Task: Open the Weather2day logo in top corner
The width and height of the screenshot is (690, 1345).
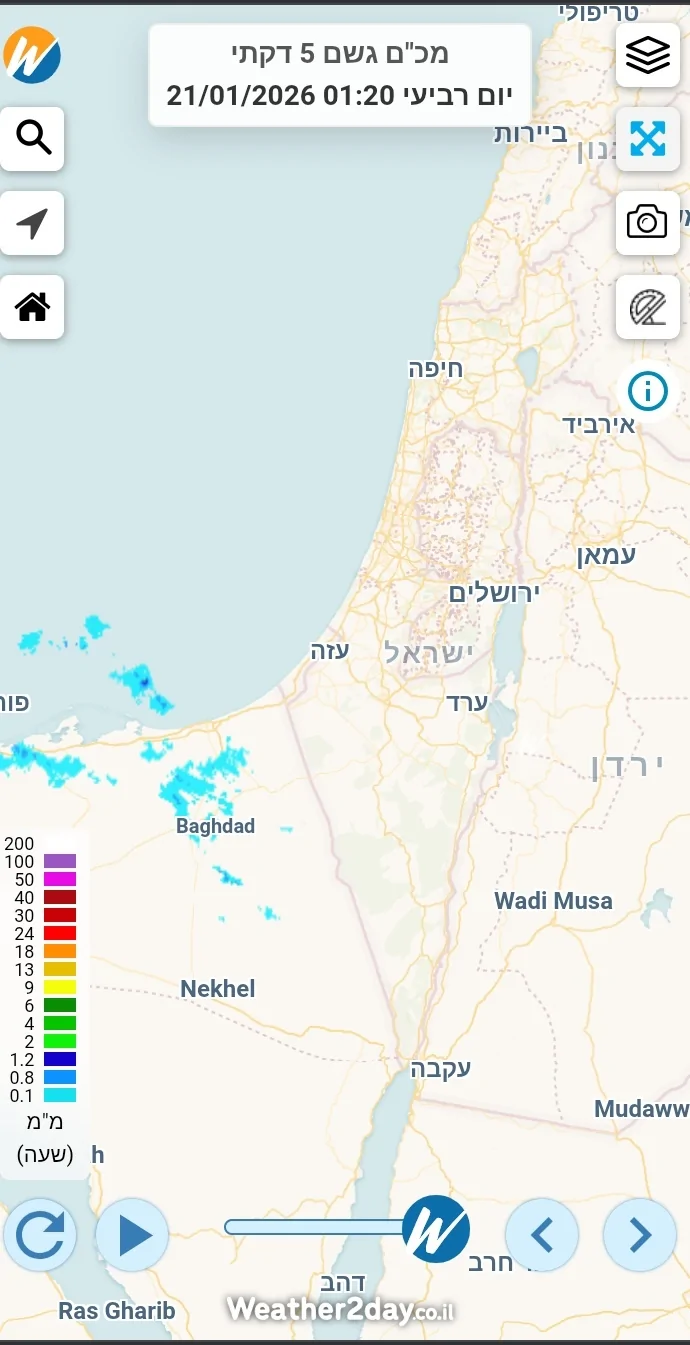Action: [32, 55]
